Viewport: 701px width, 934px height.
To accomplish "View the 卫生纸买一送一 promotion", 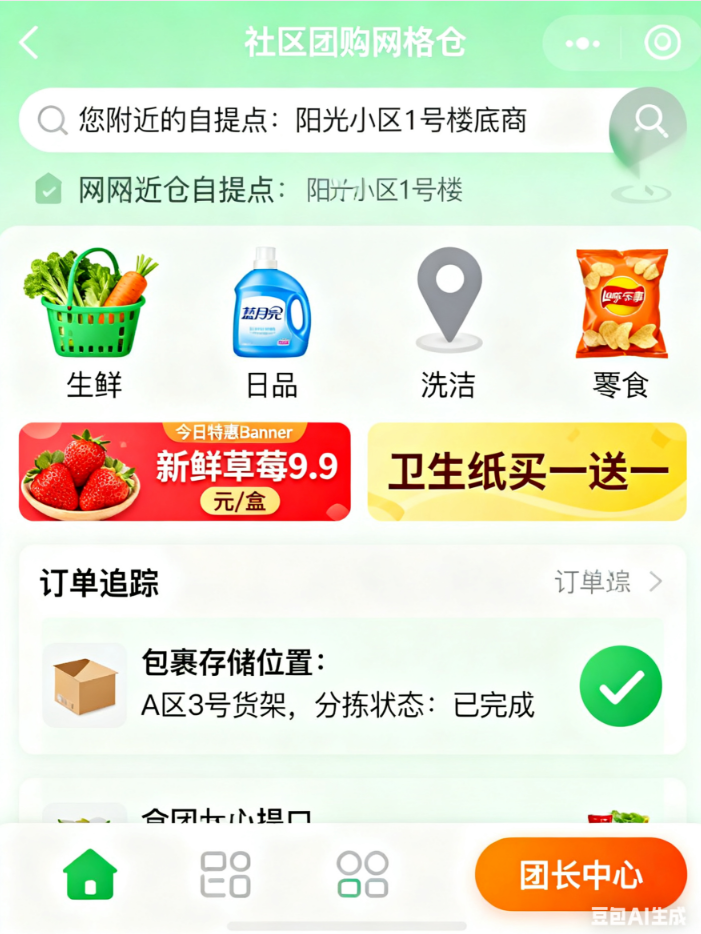I will [x=527, y=471].
